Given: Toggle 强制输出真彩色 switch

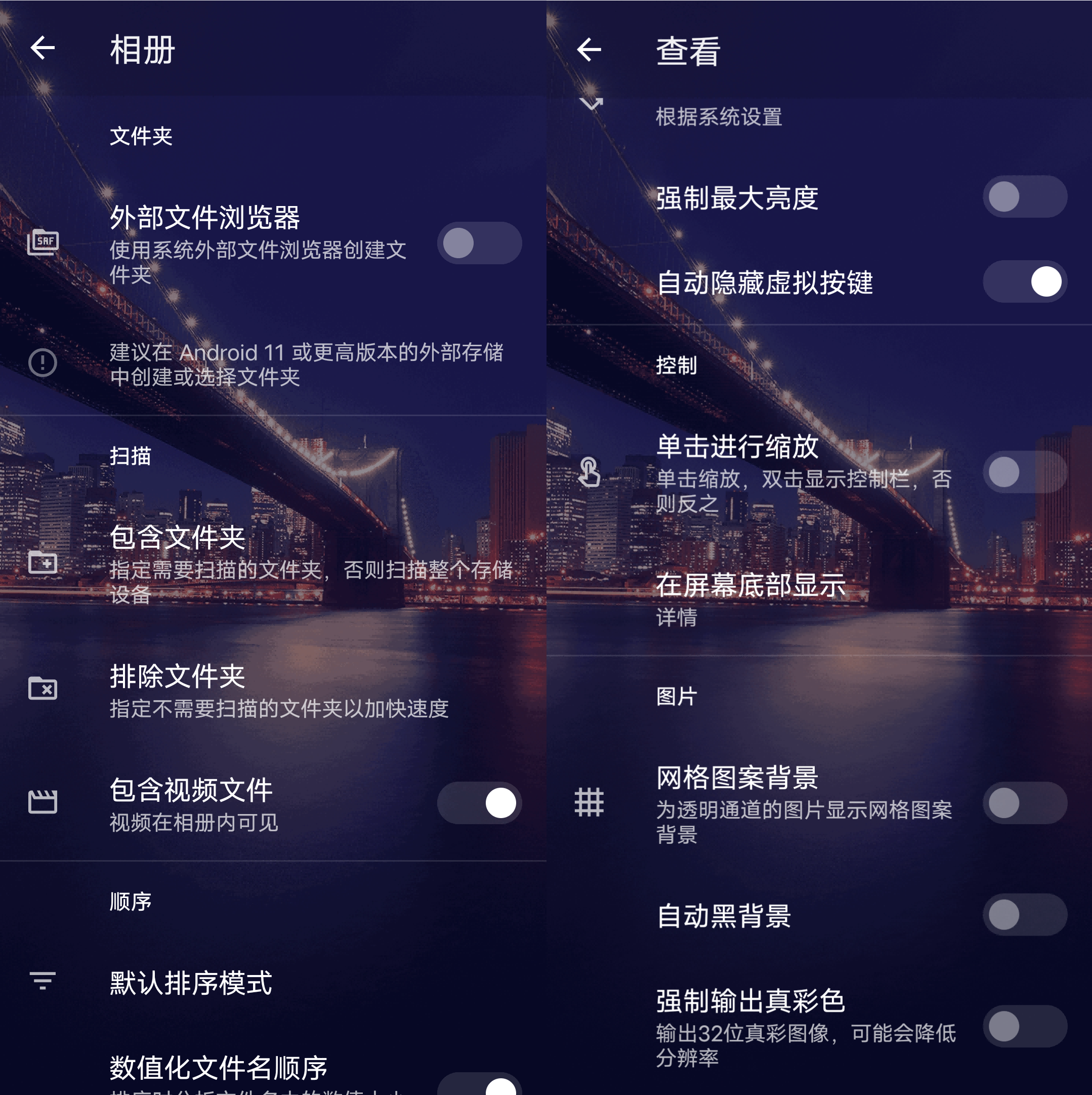Looking at the screenshot, I should 1024,1026.
